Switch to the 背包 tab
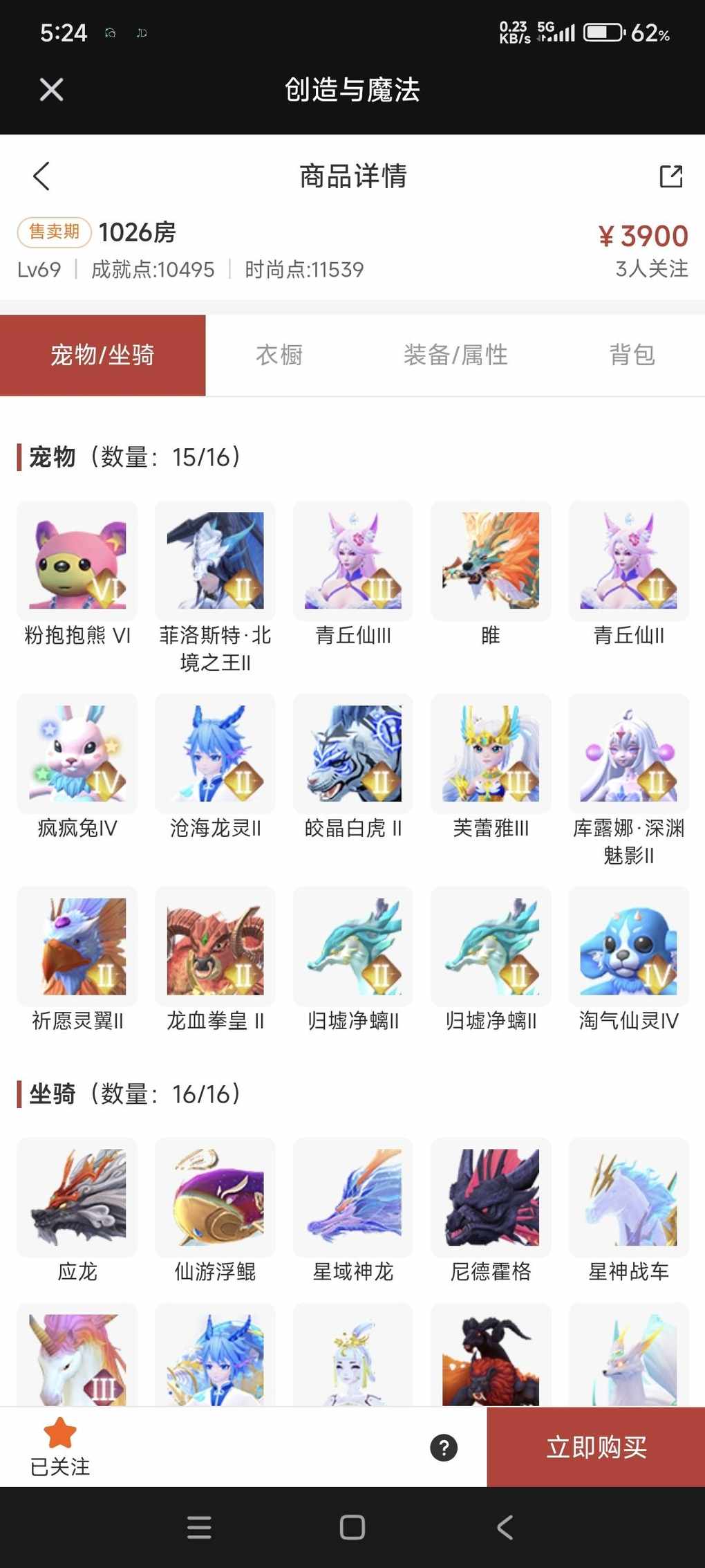Image resolution: width=705 pixels, height=1568 pixels. [x=632, y=355]
